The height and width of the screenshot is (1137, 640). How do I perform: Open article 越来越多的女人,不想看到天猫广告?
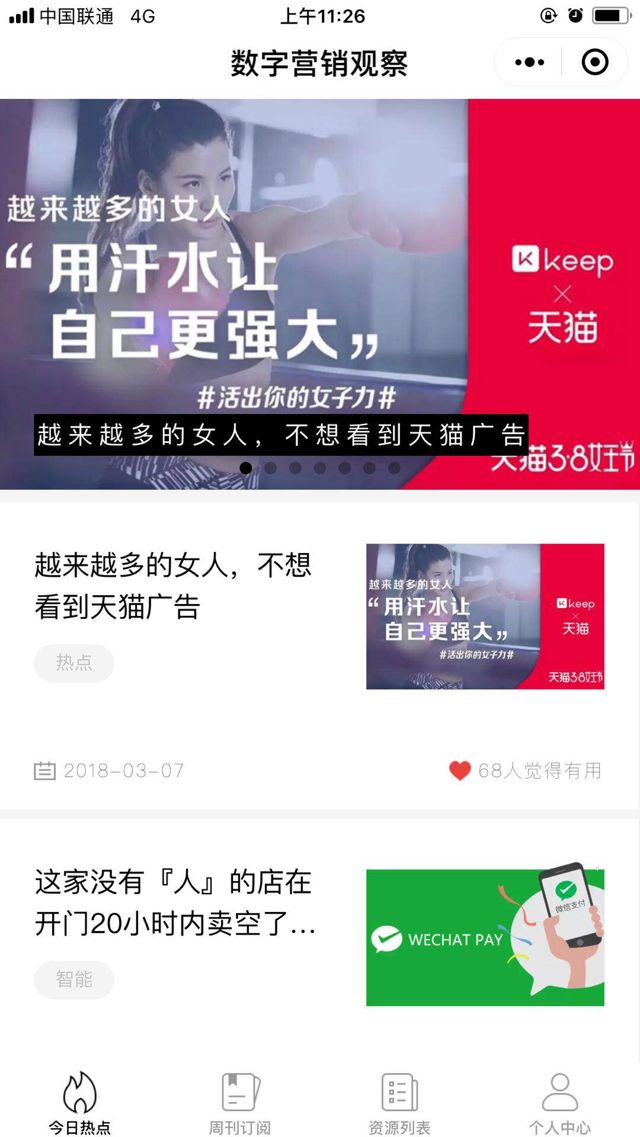click(x=173, y=585)
